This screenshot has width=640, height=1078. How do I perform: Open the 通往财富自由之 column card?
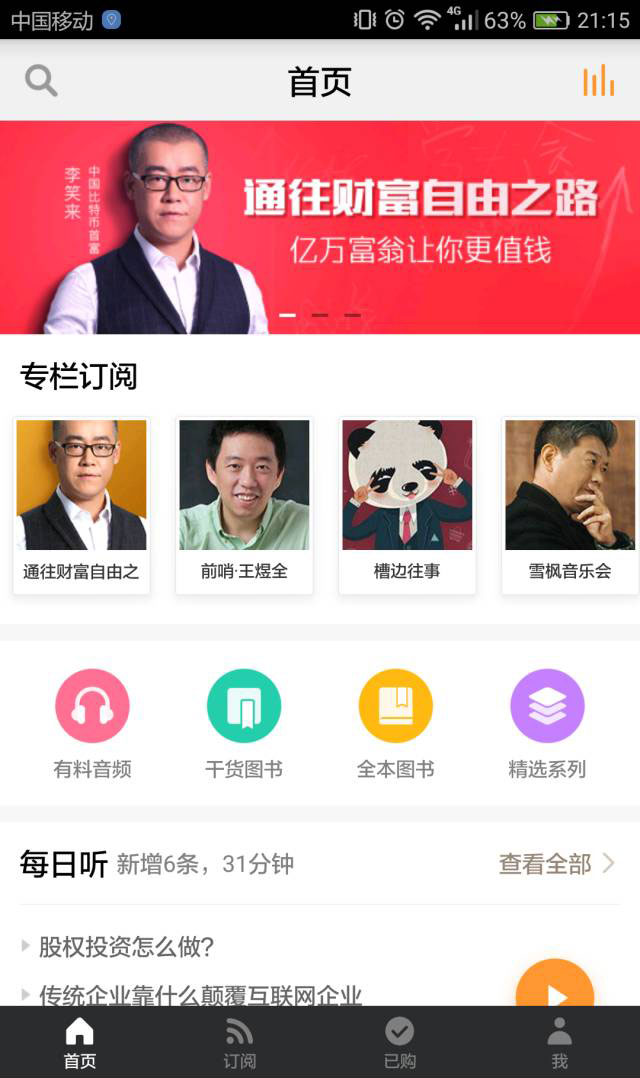pos(81,505)
